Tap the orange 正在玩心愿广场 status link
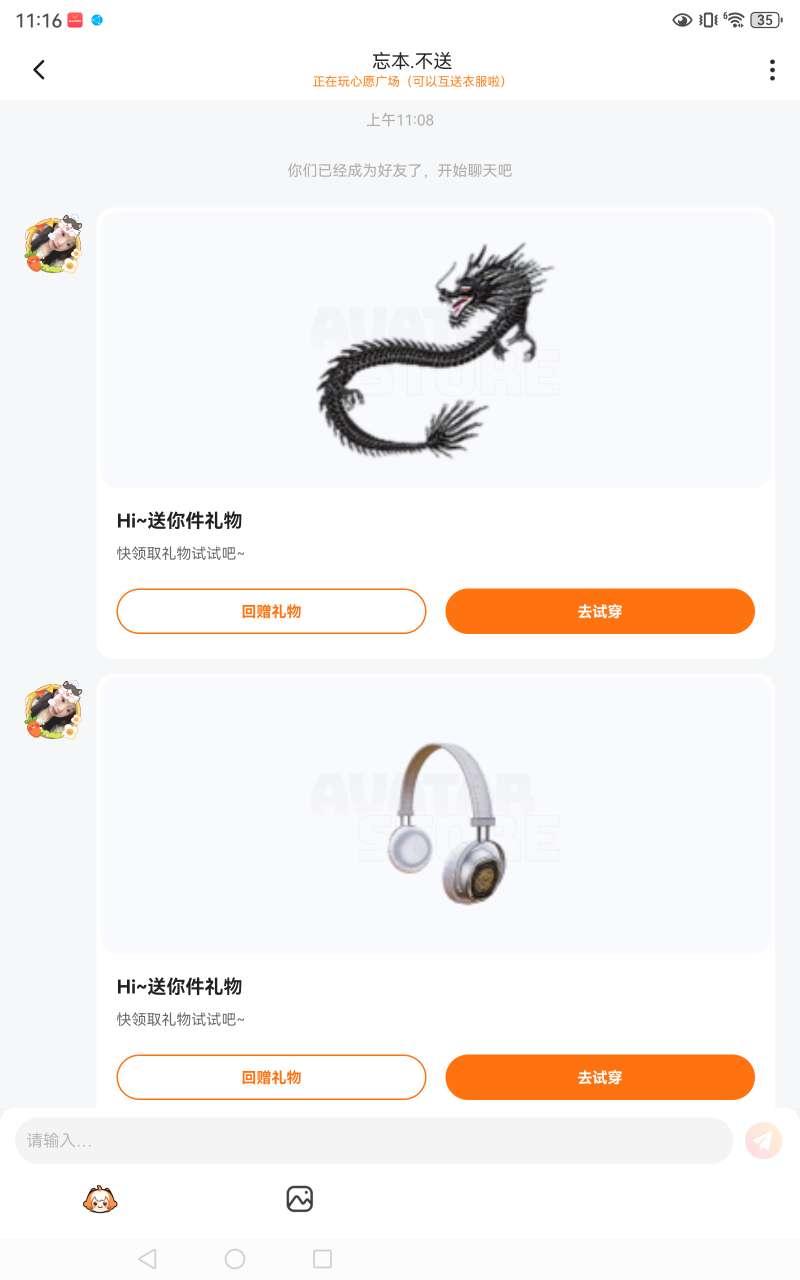 [410, 82]
